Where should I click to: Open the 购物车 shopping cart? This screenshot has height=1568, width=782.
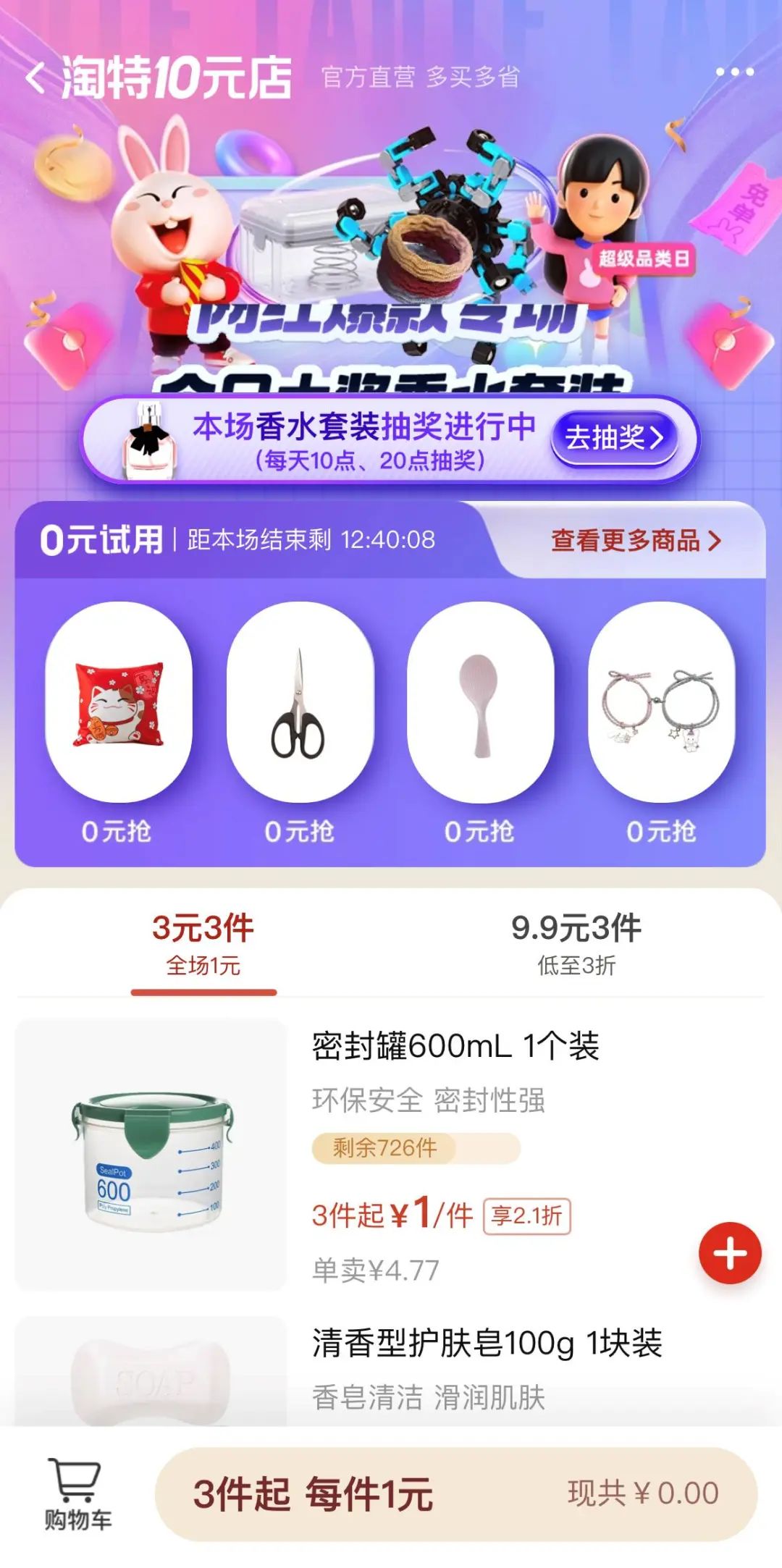[x=77, y=1494]
